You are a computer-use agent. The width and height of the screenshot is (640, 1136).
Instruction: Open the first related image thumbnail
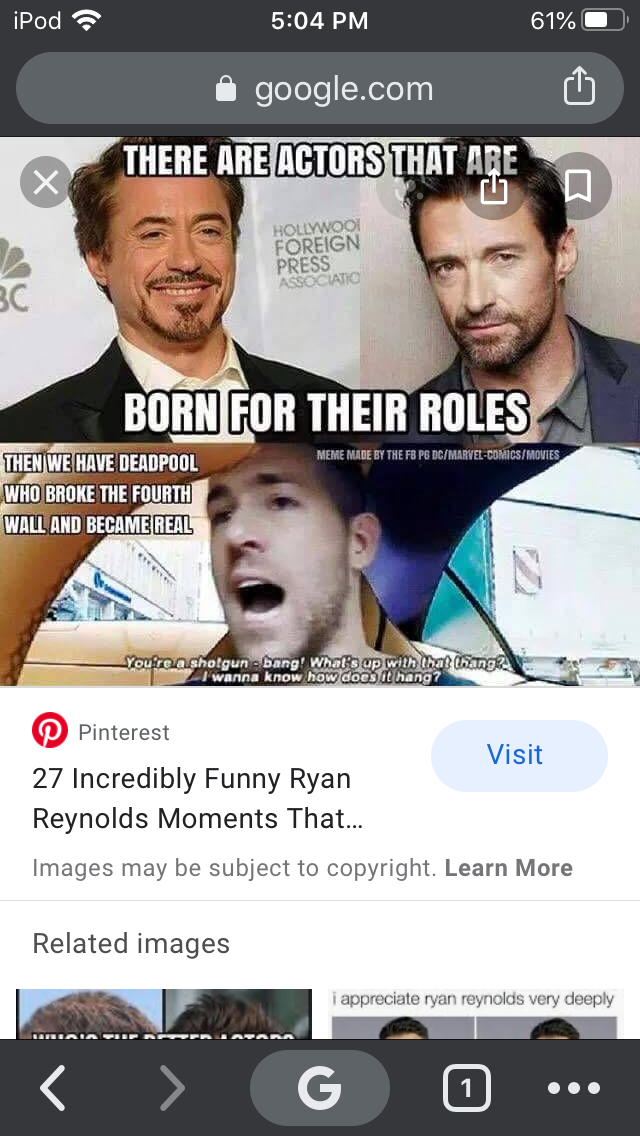[164, 1014]
